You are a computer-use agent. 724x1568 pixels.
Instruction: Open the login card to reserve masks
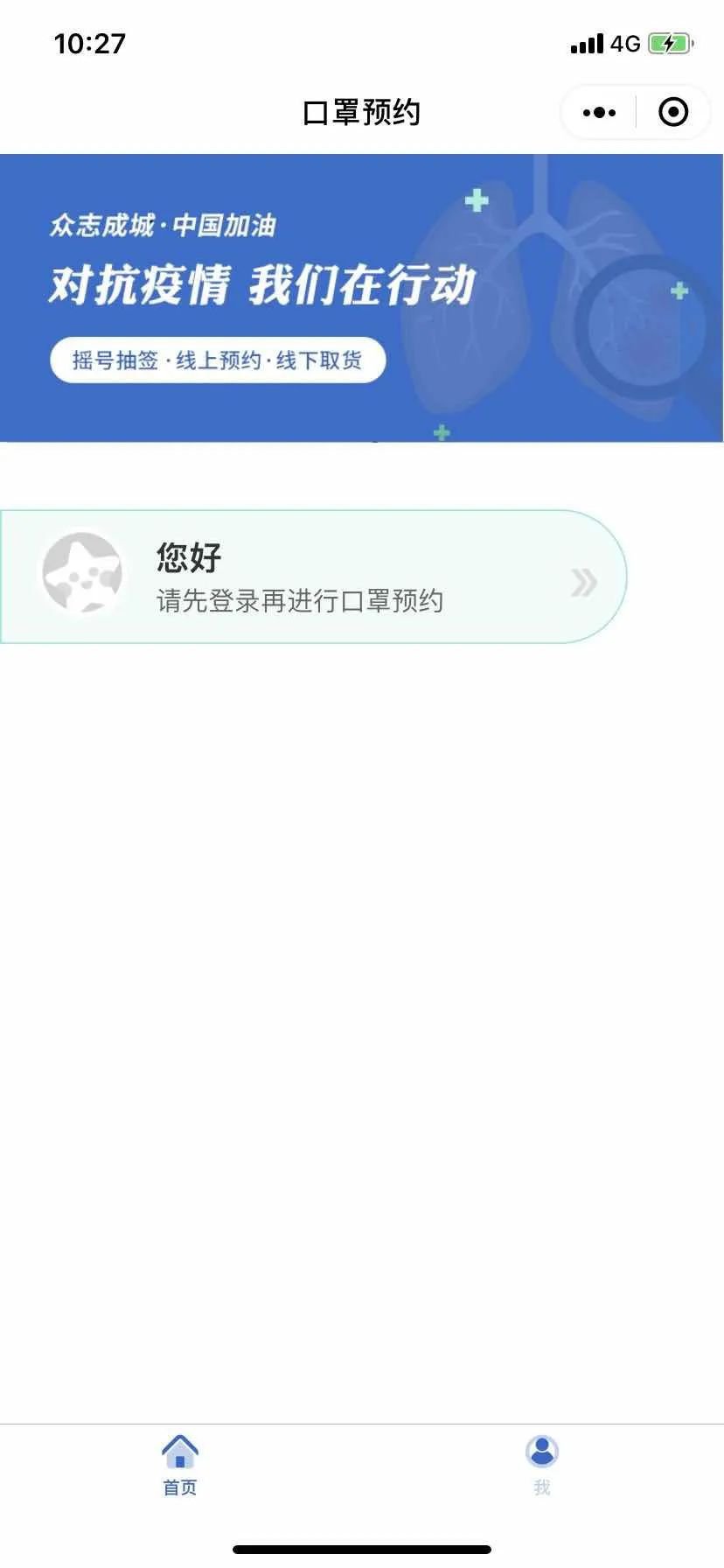(x=313, y=577)
